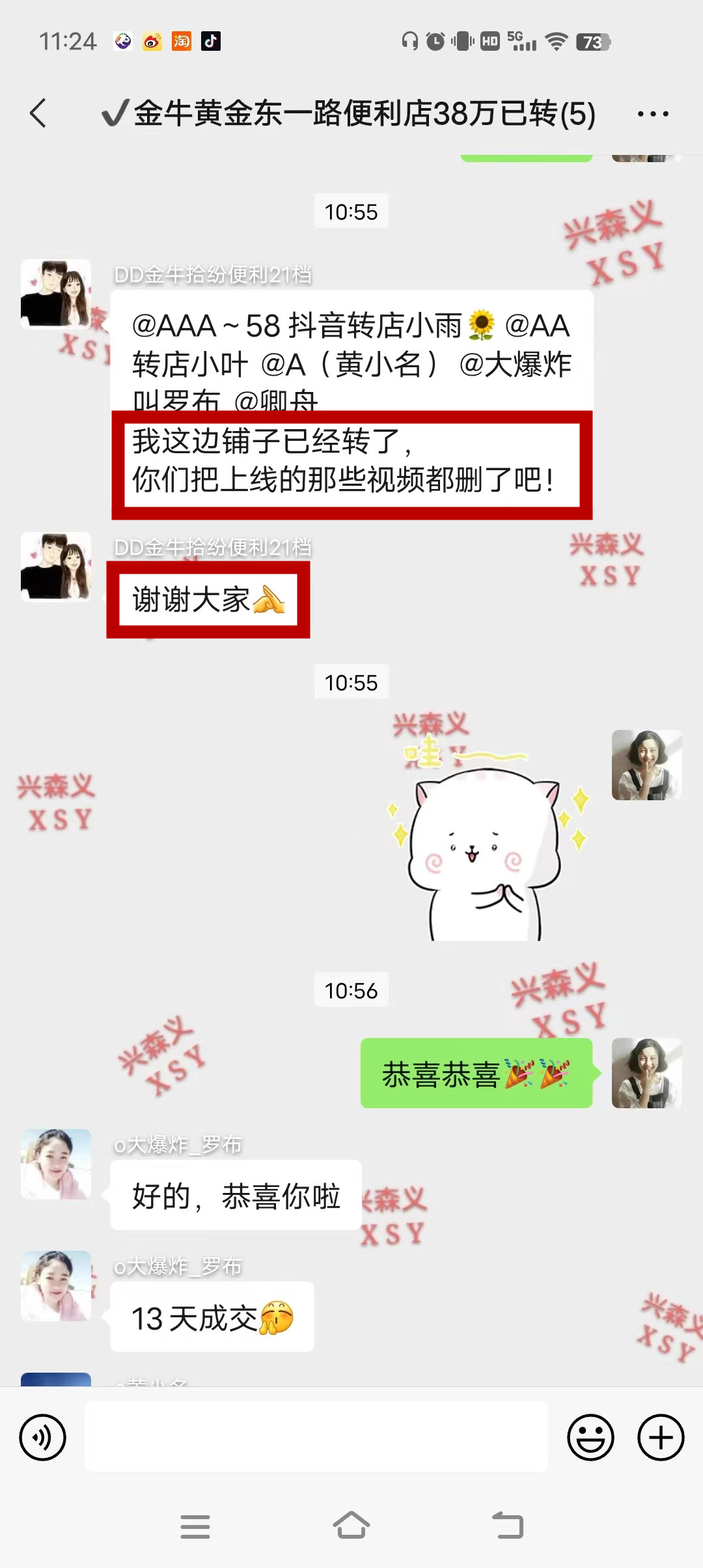Image resolution: width=703 pixels, height=1568 pixels.
Task: Switch to voice message input
Action: (x=43, y=1437)
